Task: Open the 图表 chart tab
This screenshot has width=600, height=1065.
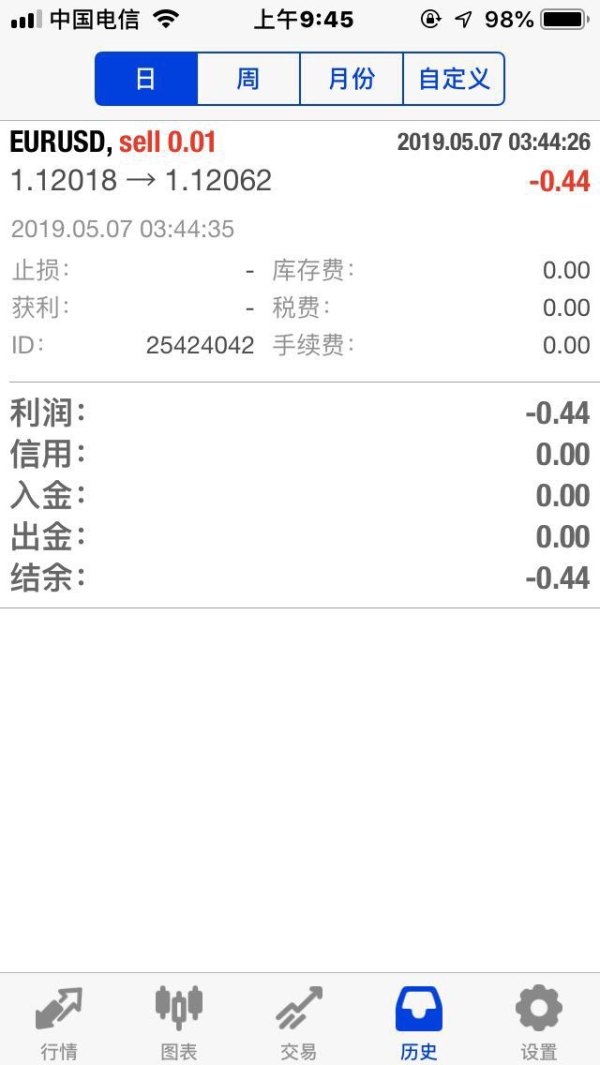Action: [x=179, y=1022]
